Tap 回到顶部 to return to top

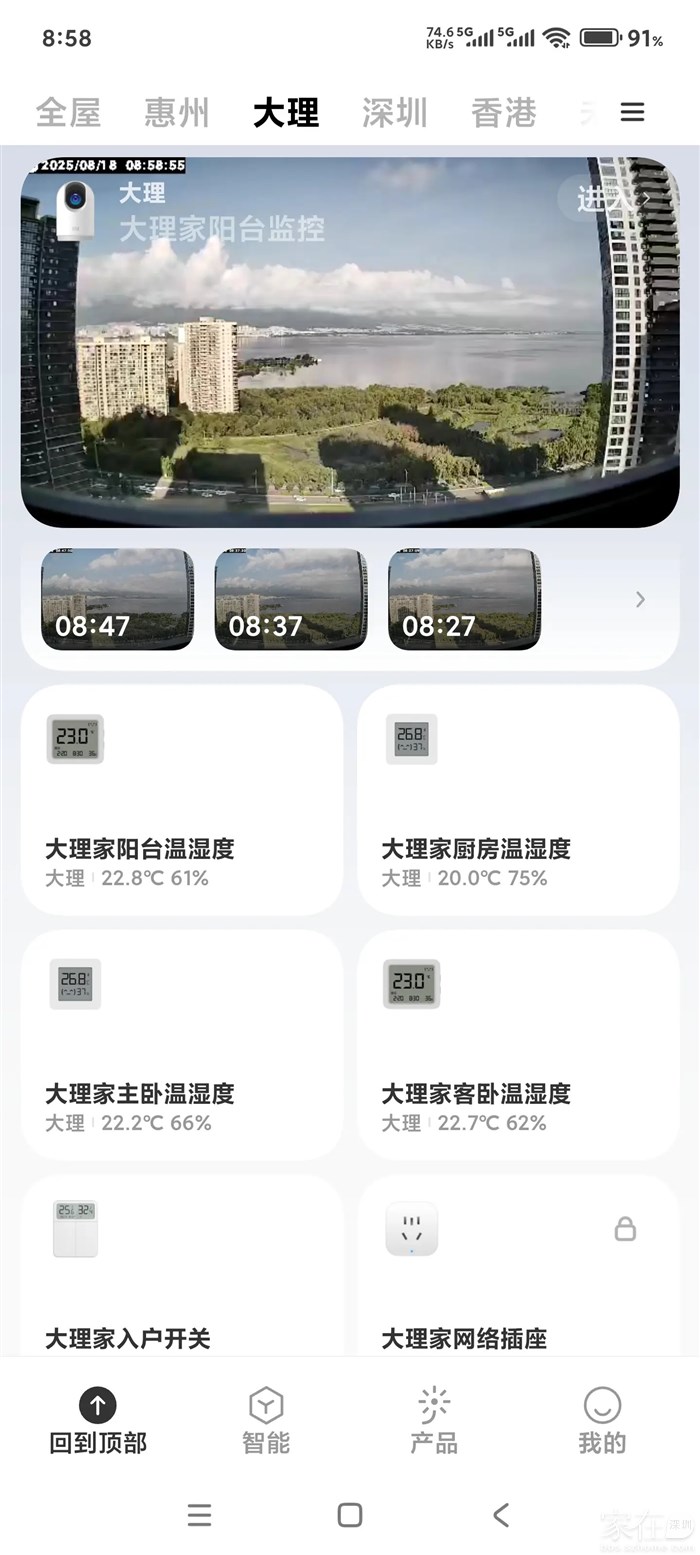point(98,1420)
